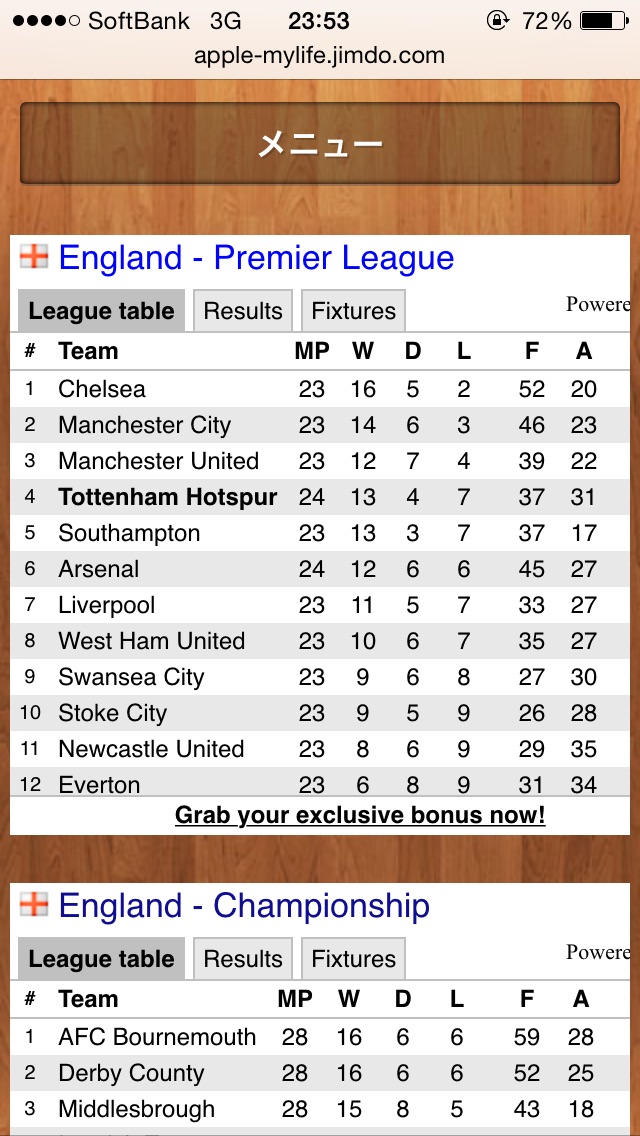Switch to Premier League Results tab
This screenshot has width=640, height=1136.
243,311
